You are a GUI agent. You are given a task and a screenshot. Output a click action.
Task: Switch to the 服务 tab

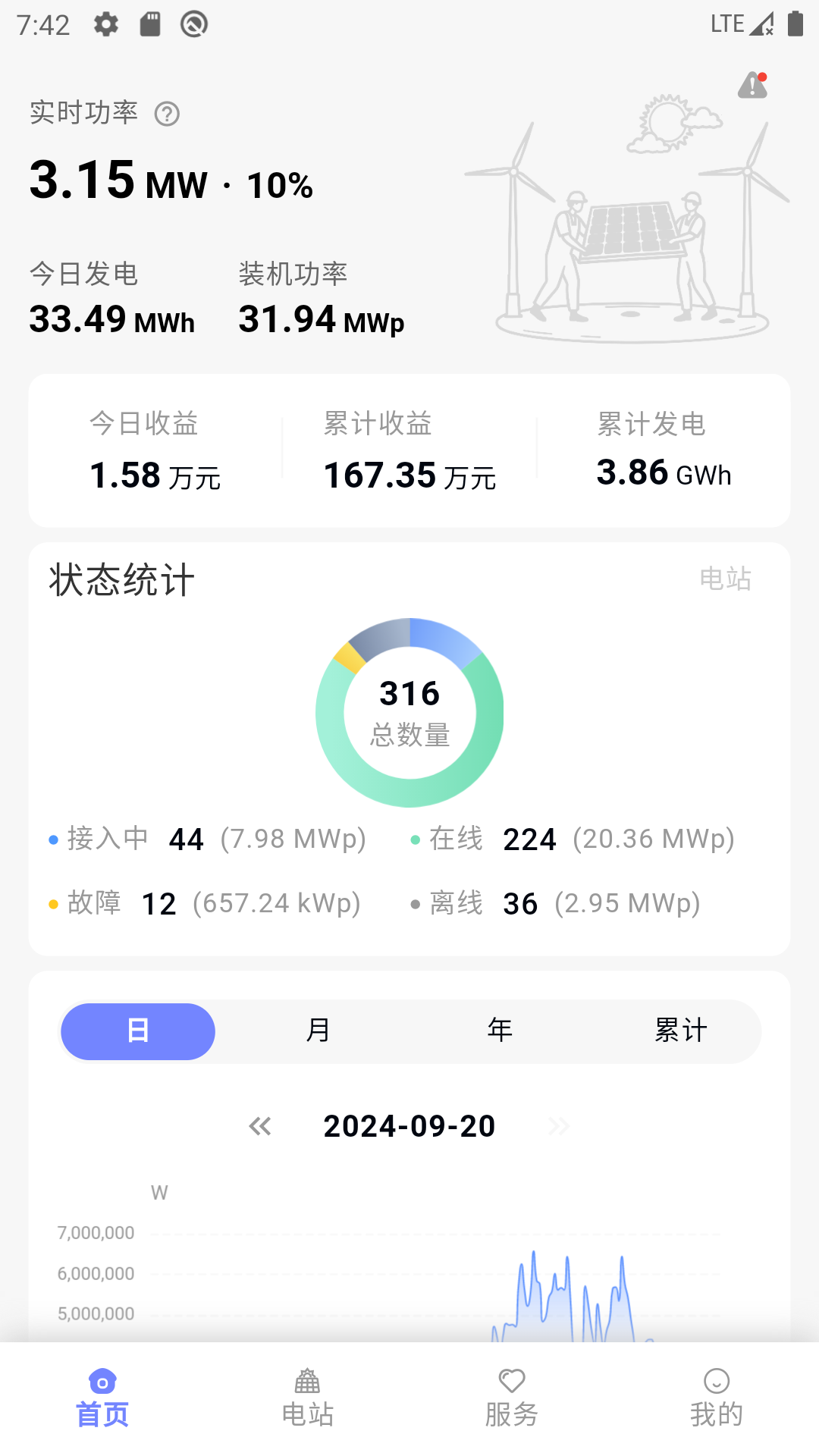click(x=512, y=1398)
